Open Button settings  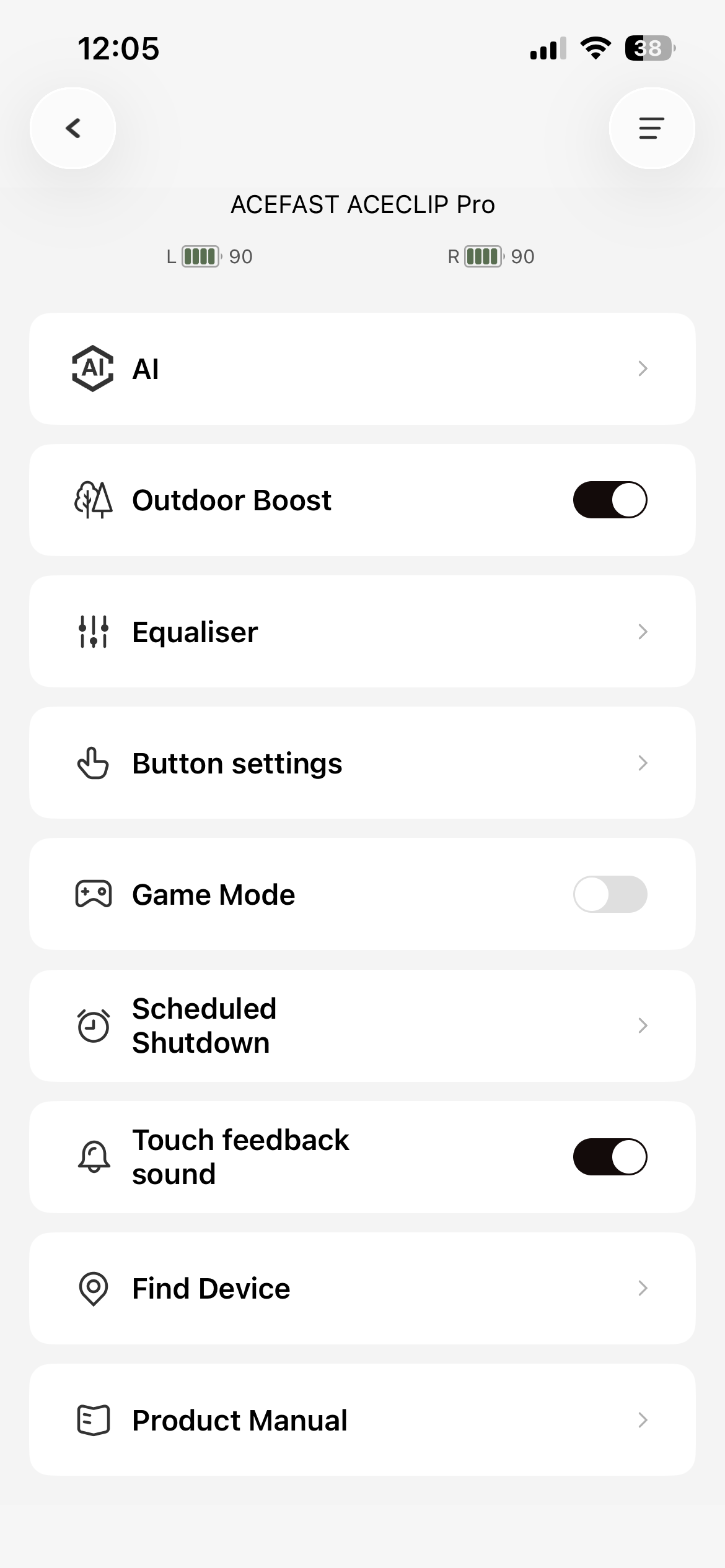[x=362, y=763]
